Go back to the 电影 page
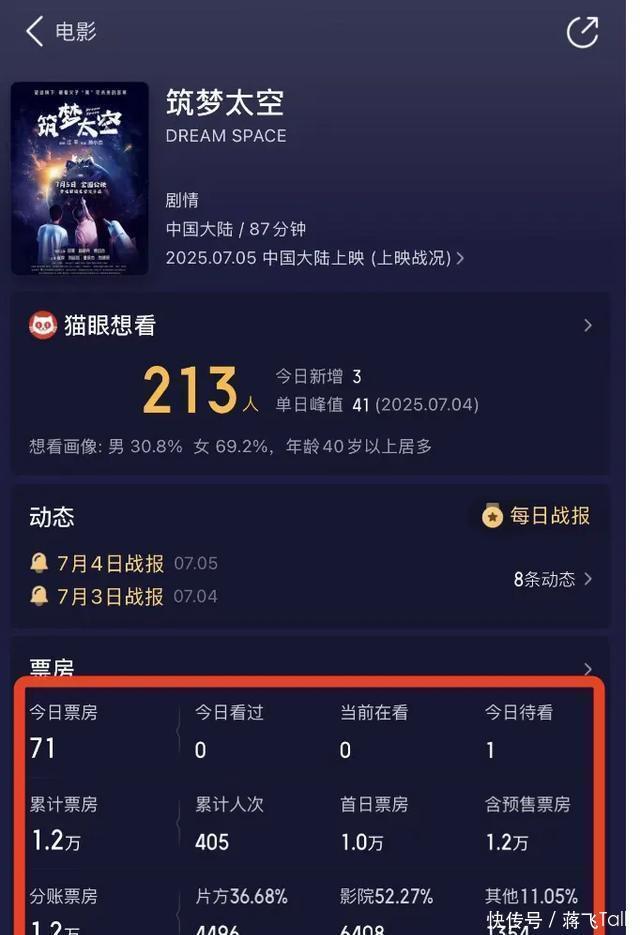This screenshot has height=935, width=640. coord(36,31)
